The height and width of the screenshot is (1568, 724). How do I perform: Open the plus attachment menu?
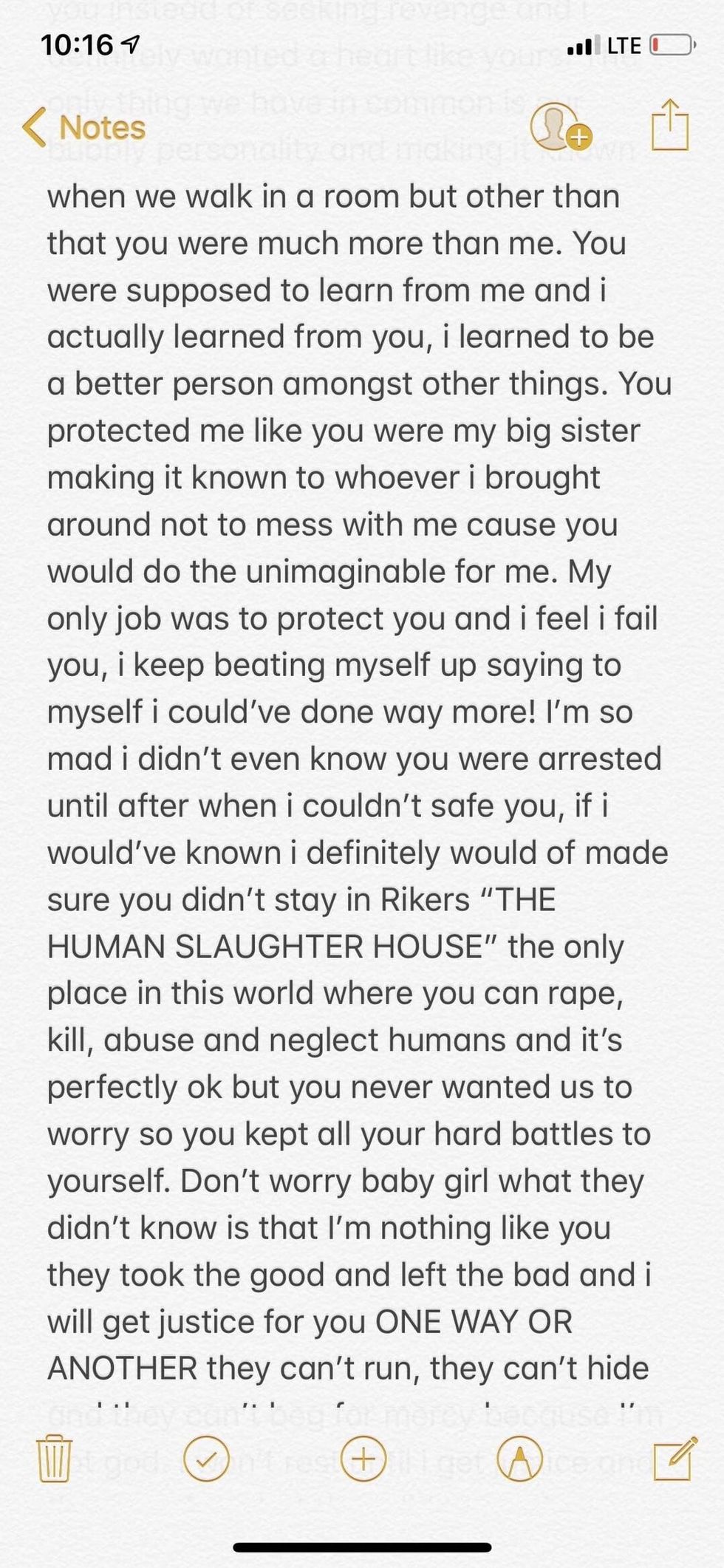pos(363,1459)
